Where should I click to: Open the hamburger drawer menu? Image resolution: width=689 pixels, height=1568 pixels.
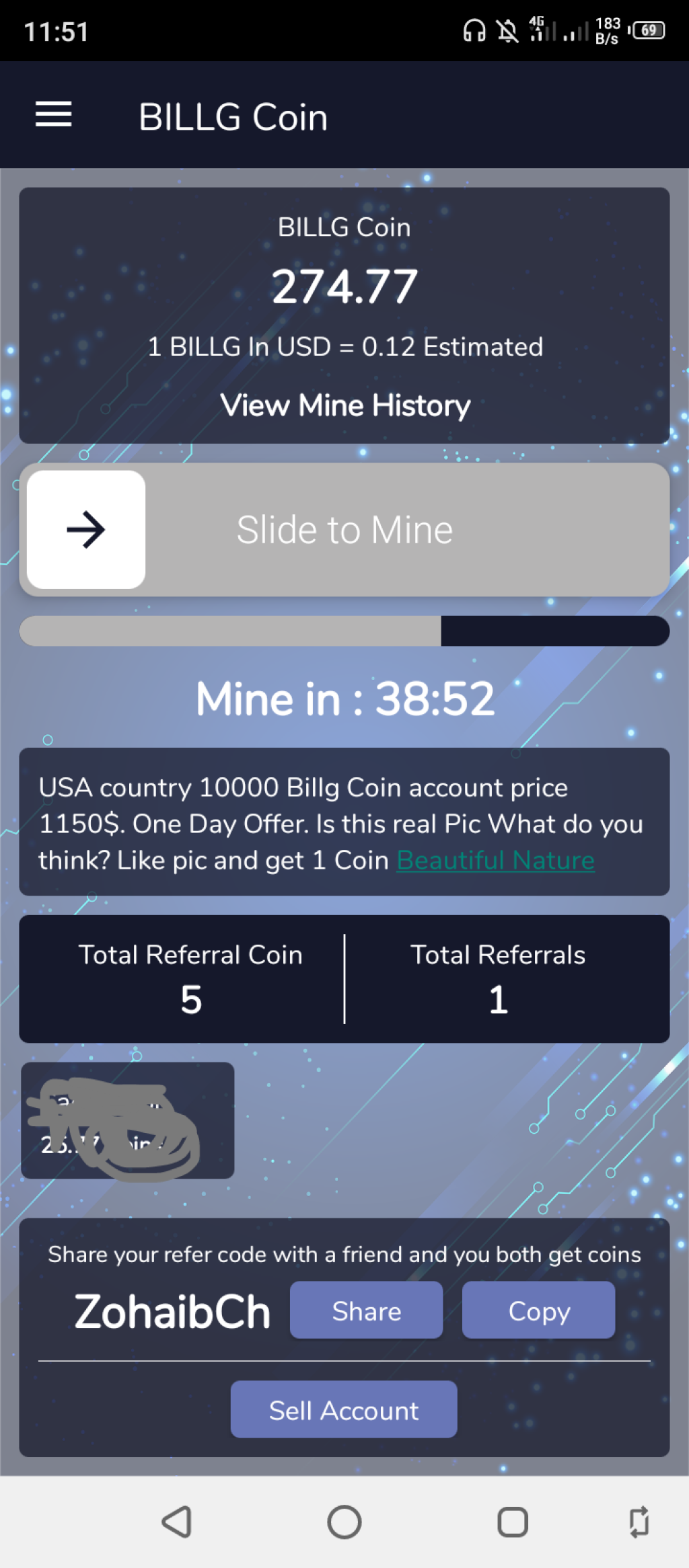pos(54,114)
